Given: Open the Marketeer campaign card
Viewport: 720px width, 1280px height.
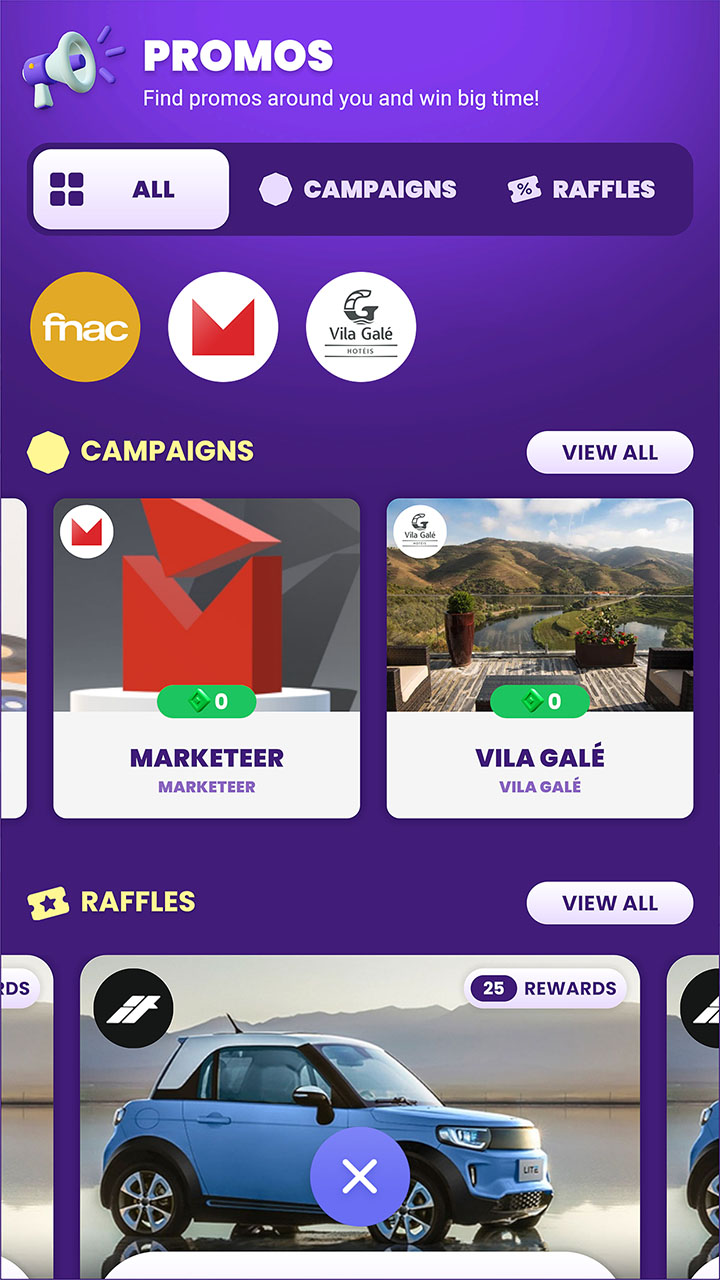Looking at the screenshot, I should pos(206,658).
